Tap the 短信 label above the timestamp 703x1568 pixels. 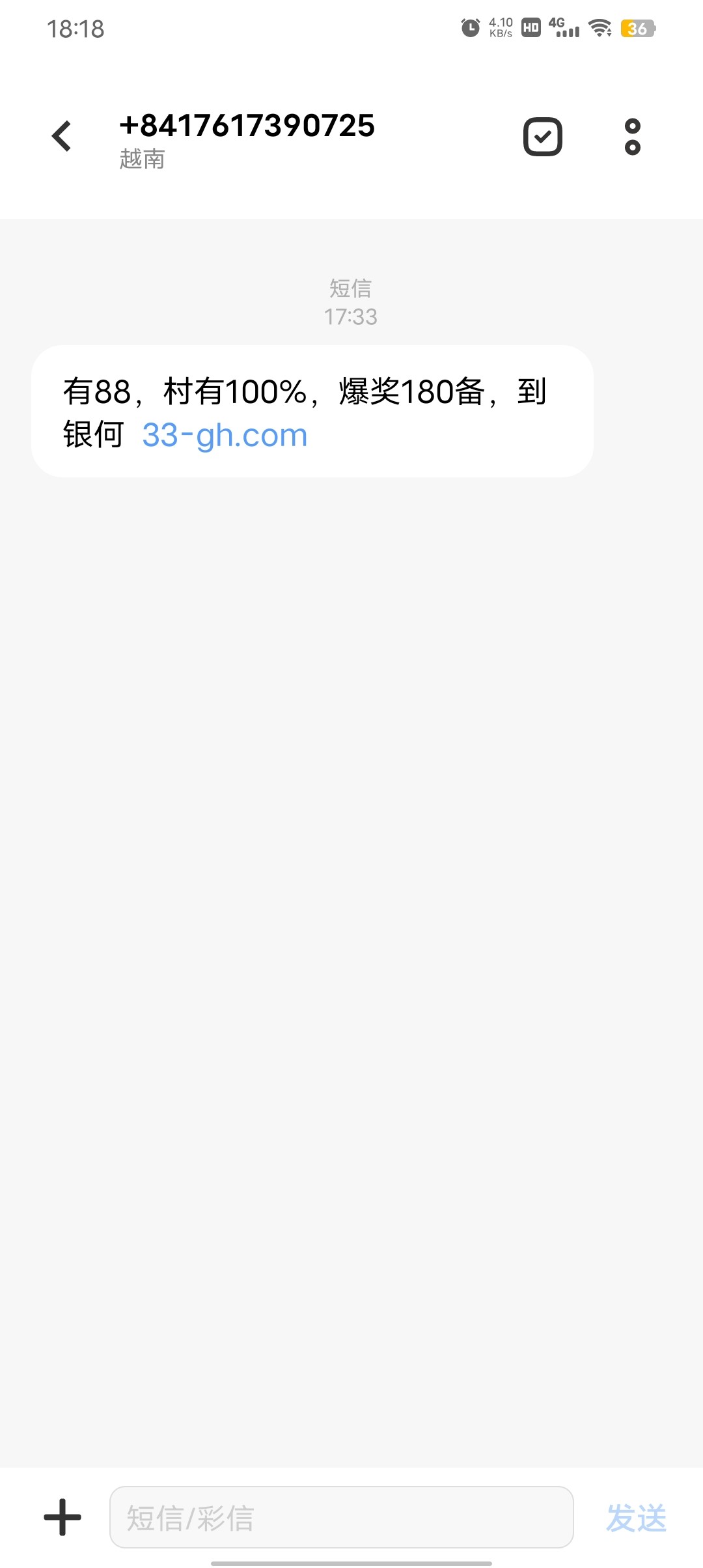click(351, 288)
